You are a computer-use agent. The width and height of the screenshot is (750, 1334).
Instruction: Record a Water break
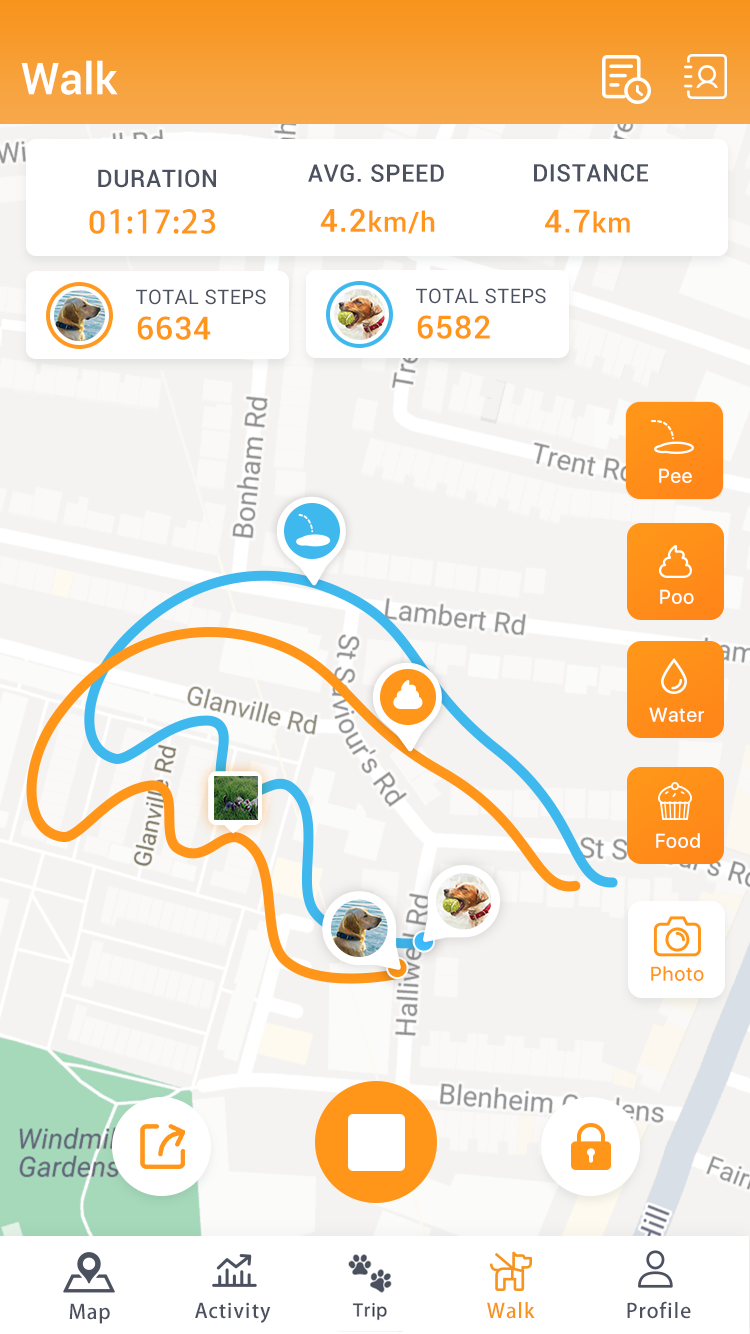[x=675, y=690]
